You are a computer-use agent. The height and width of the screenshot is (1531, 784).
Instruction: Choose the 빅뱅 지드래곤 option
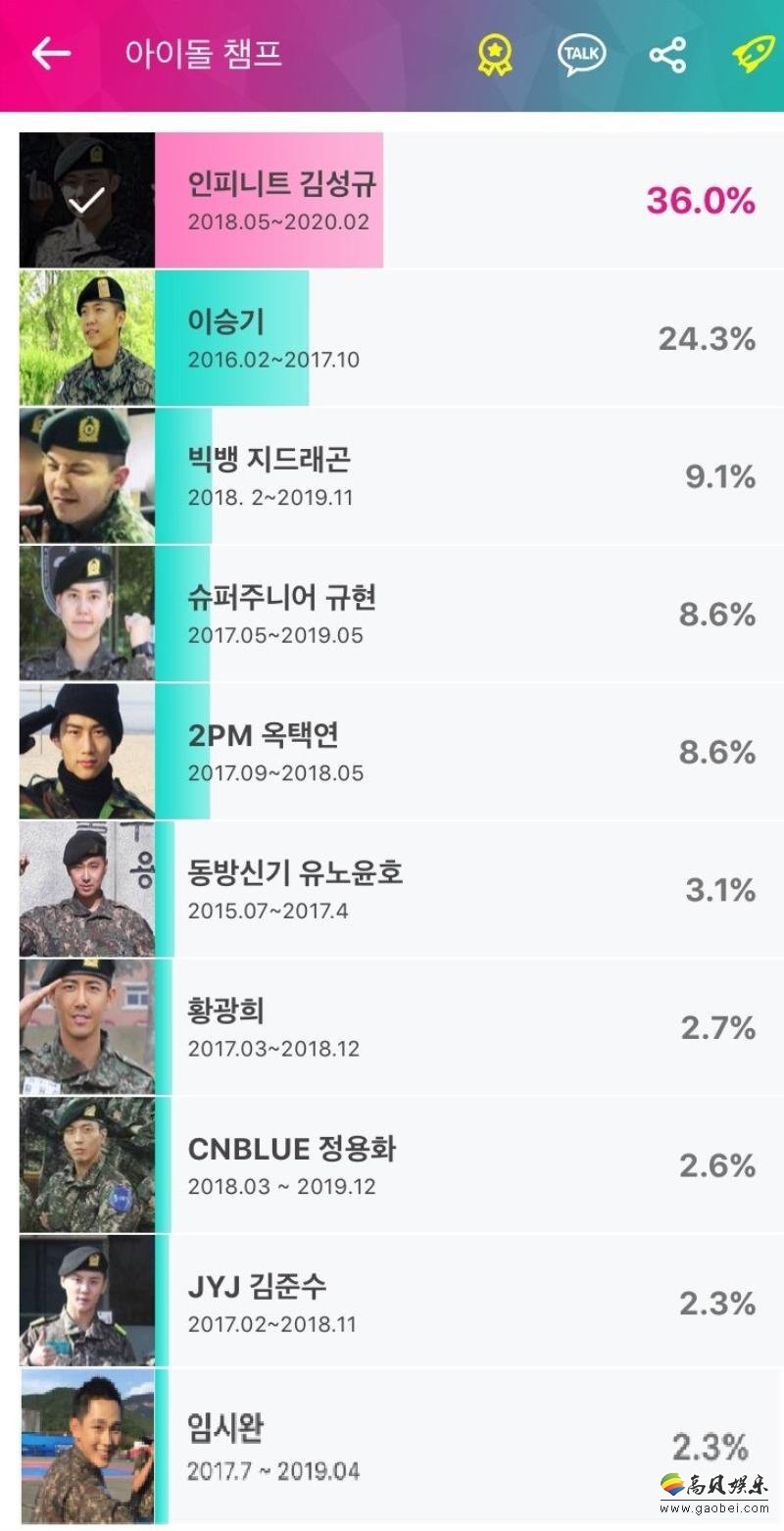click(392, 476)
